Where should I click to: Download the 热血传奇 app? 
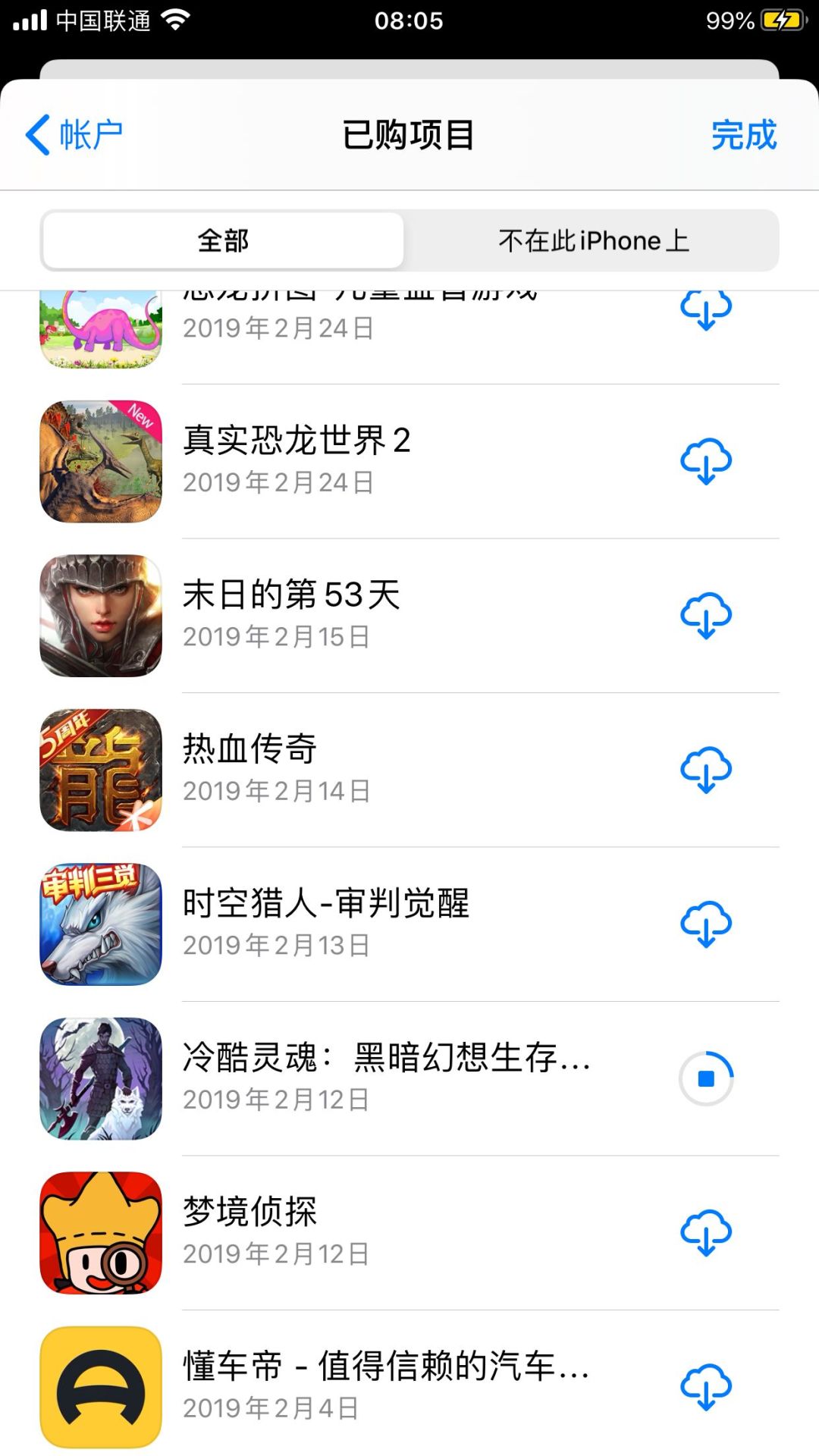pos(706,769)
